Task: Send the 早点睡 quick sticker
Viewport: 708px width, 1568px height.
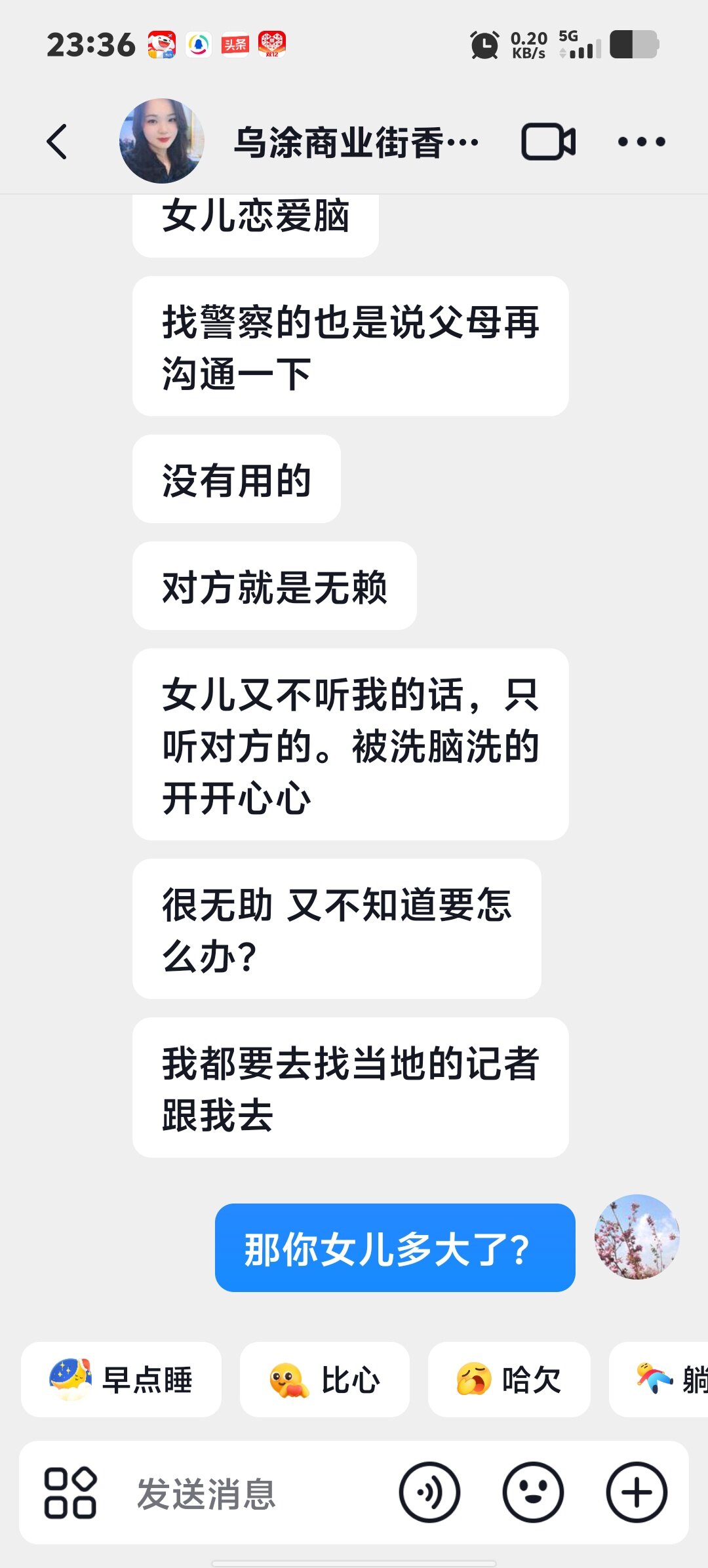Action: (121, 1379)
